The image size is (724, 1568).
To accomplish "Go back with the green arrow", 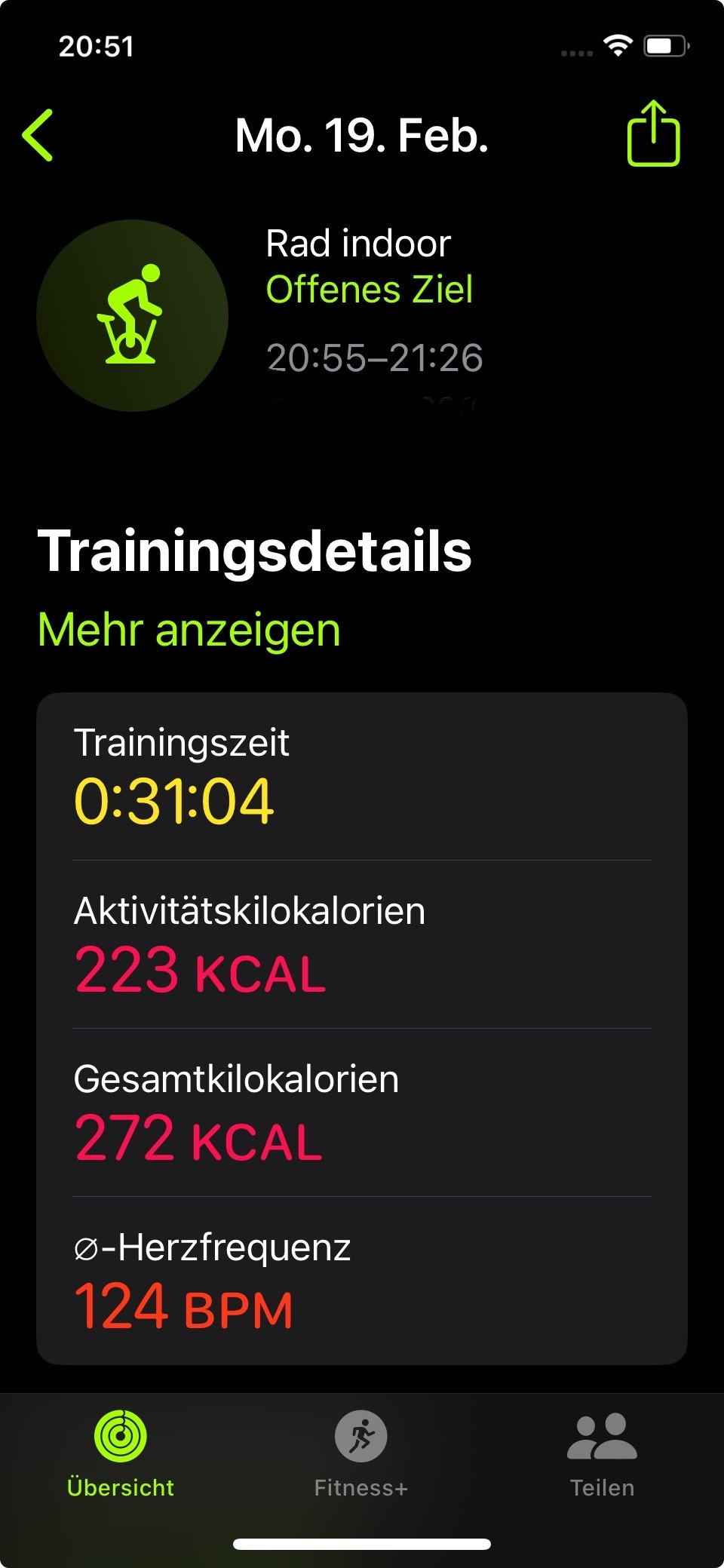I will [39, 136].
